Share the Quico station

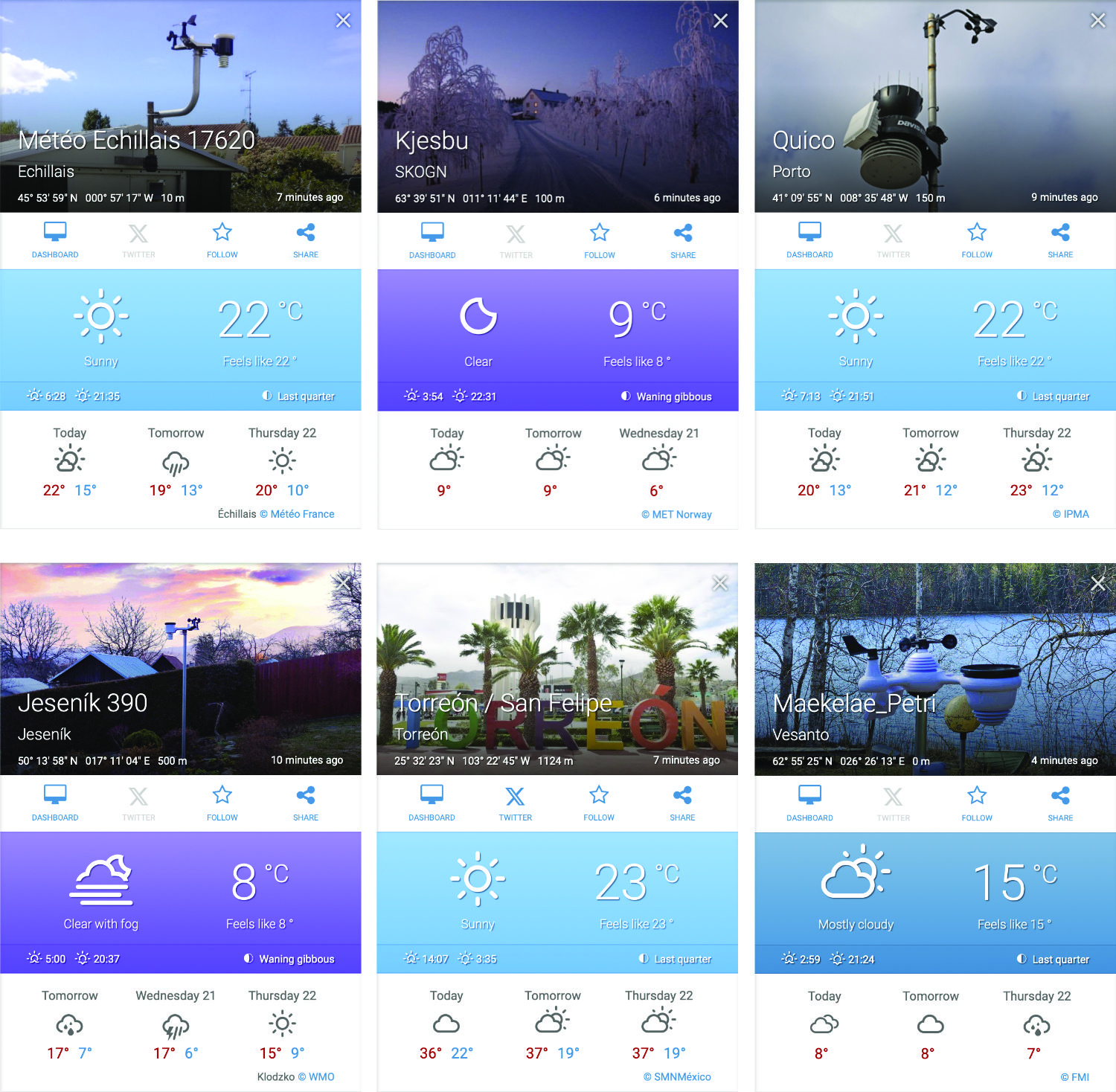pyautogui.click(x=1060, y=240)
